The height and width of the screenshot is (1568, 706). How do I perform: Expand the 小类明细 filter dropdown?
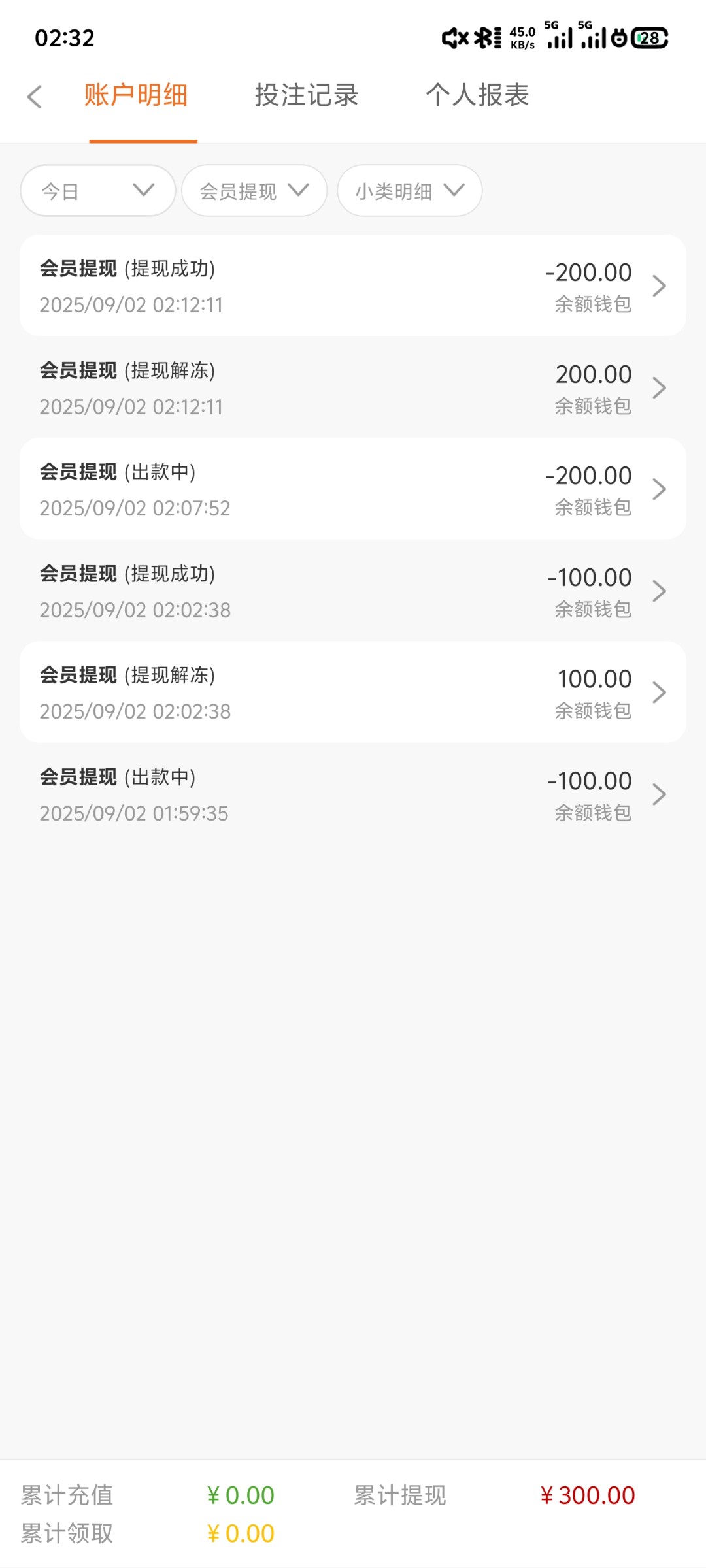point(410,191)
